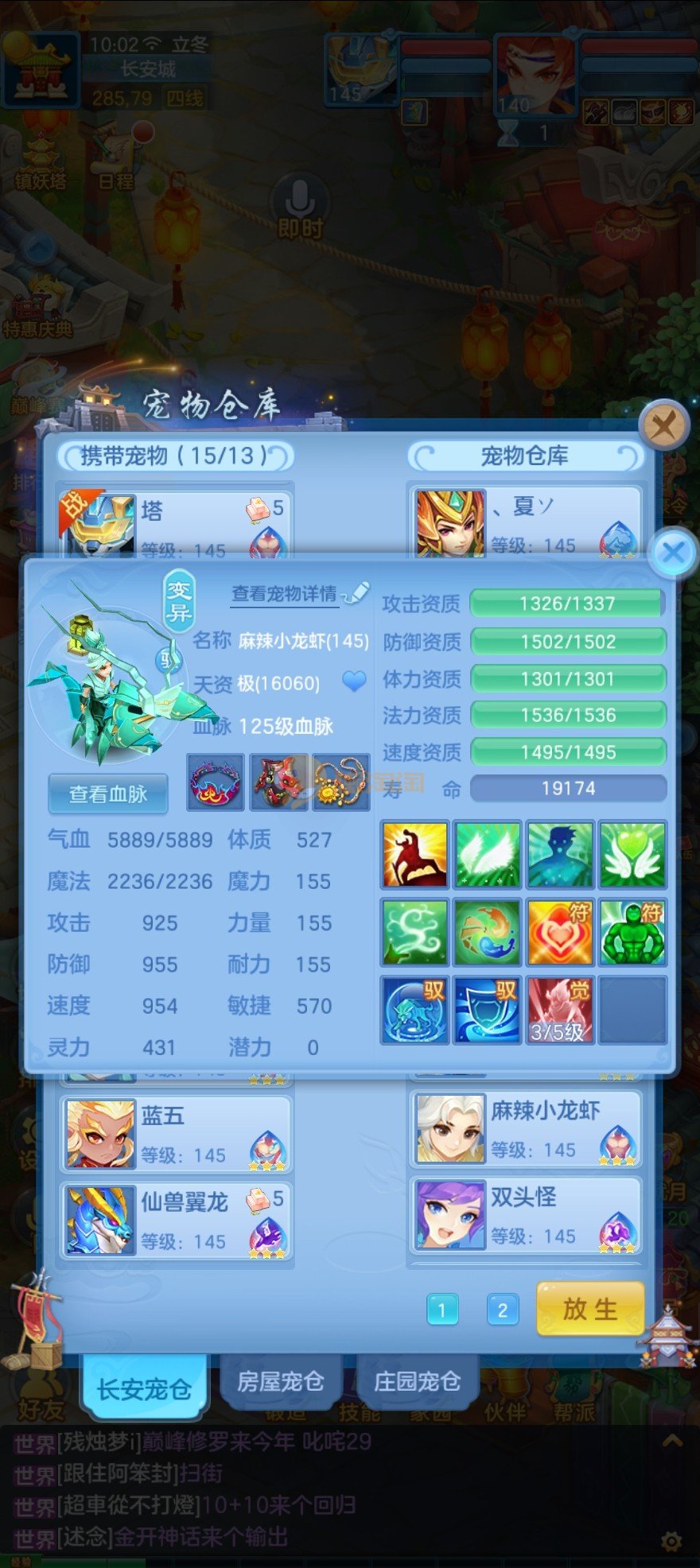The width and height of the screenshot is (700, 1568).
Task: Tap the 查看血脉 button
Action: click(x=108, y=794)
